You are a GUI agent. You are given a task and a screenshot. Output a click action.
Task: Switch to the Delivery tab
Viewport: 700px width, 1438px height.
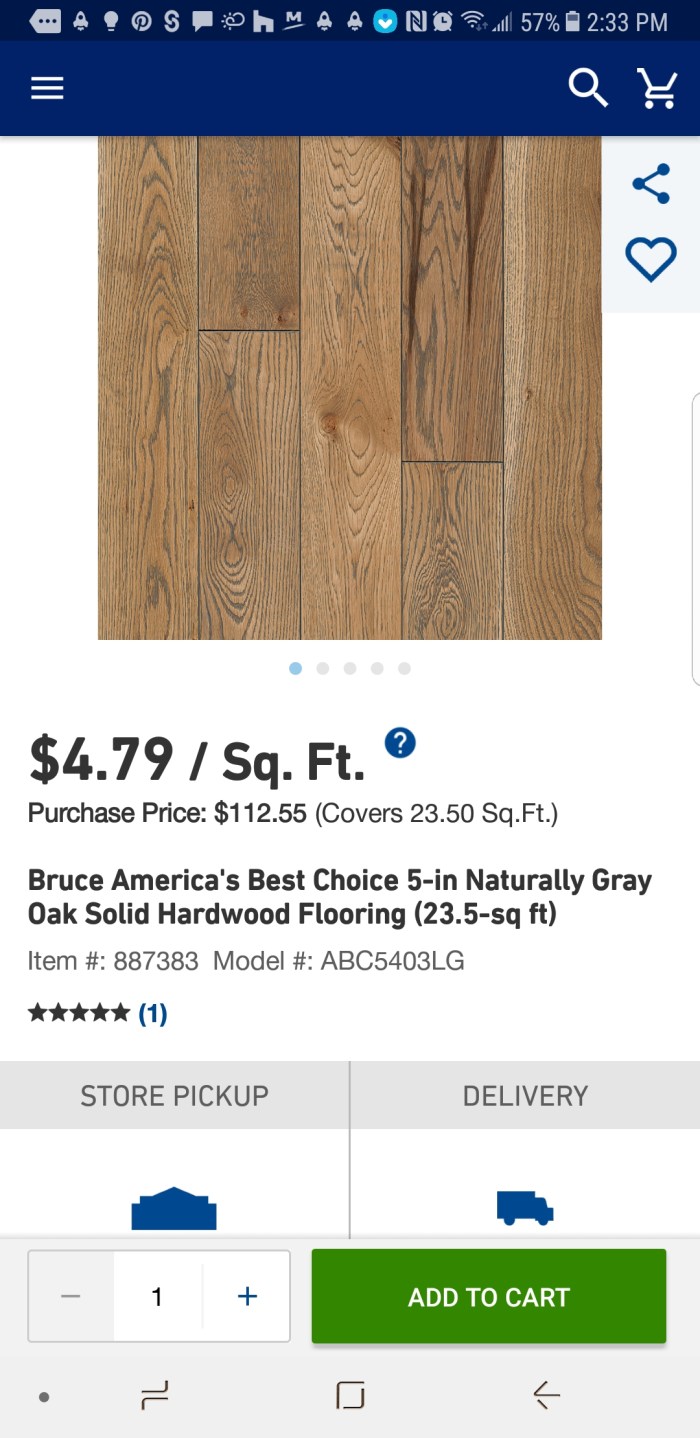click(525, 1095)
